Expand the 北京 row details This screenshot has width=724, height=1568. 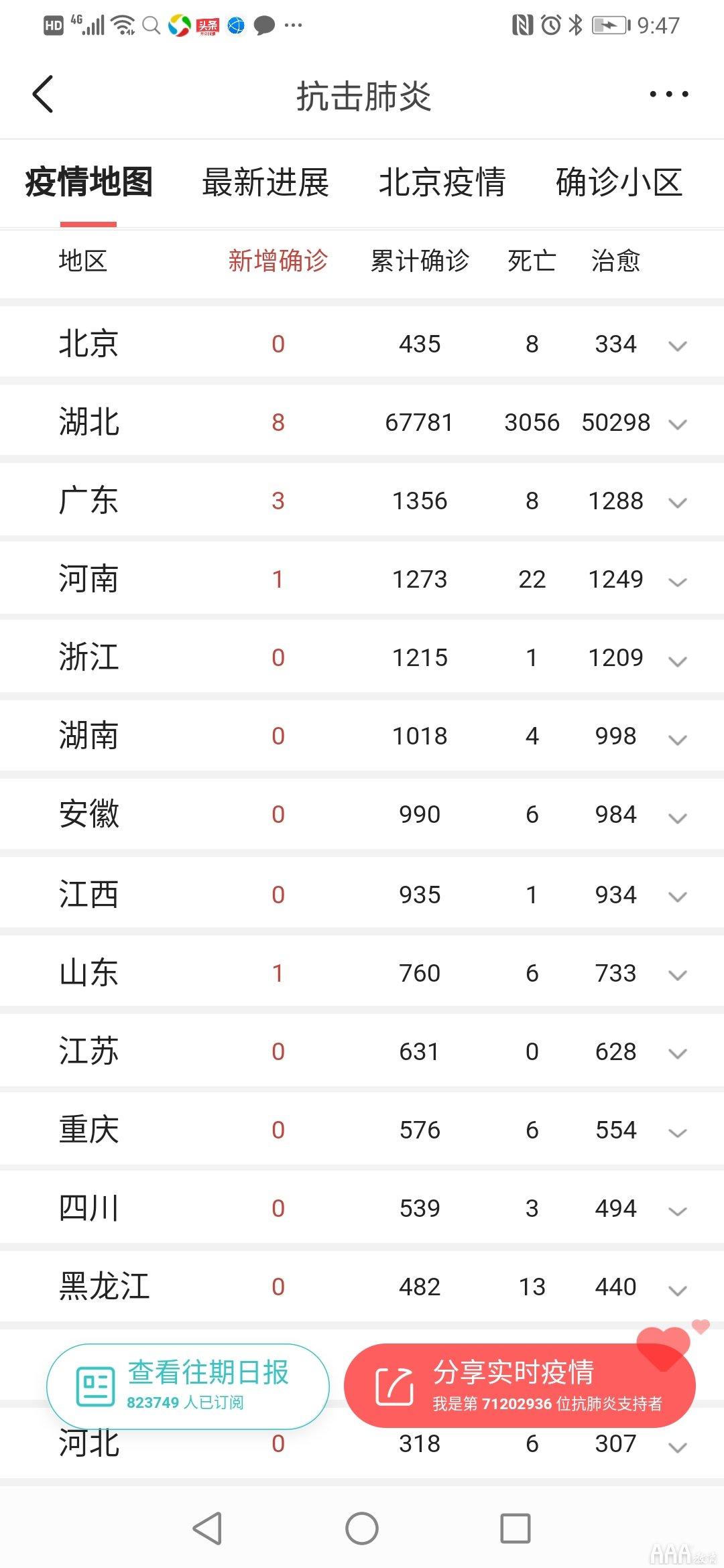click(x=677, y=346)
